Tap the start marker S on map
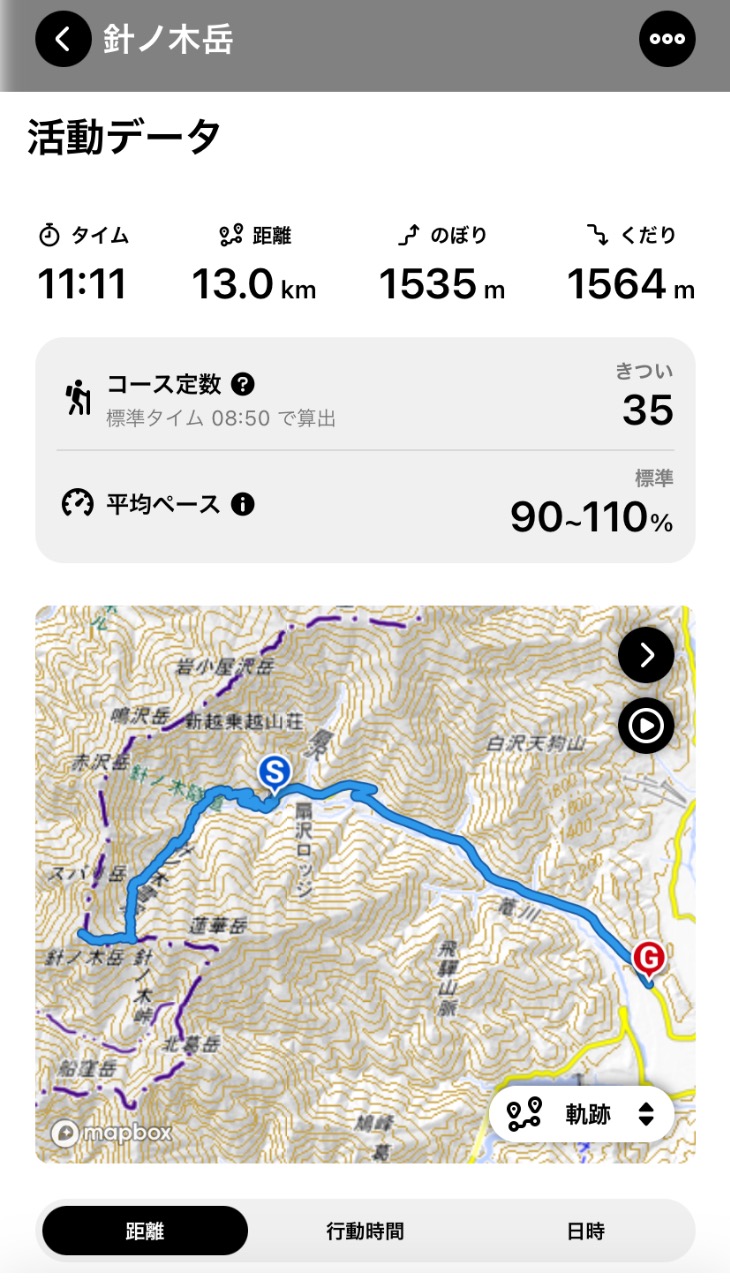This screenshot has height=1280, width=730. [x=274, y=772]
